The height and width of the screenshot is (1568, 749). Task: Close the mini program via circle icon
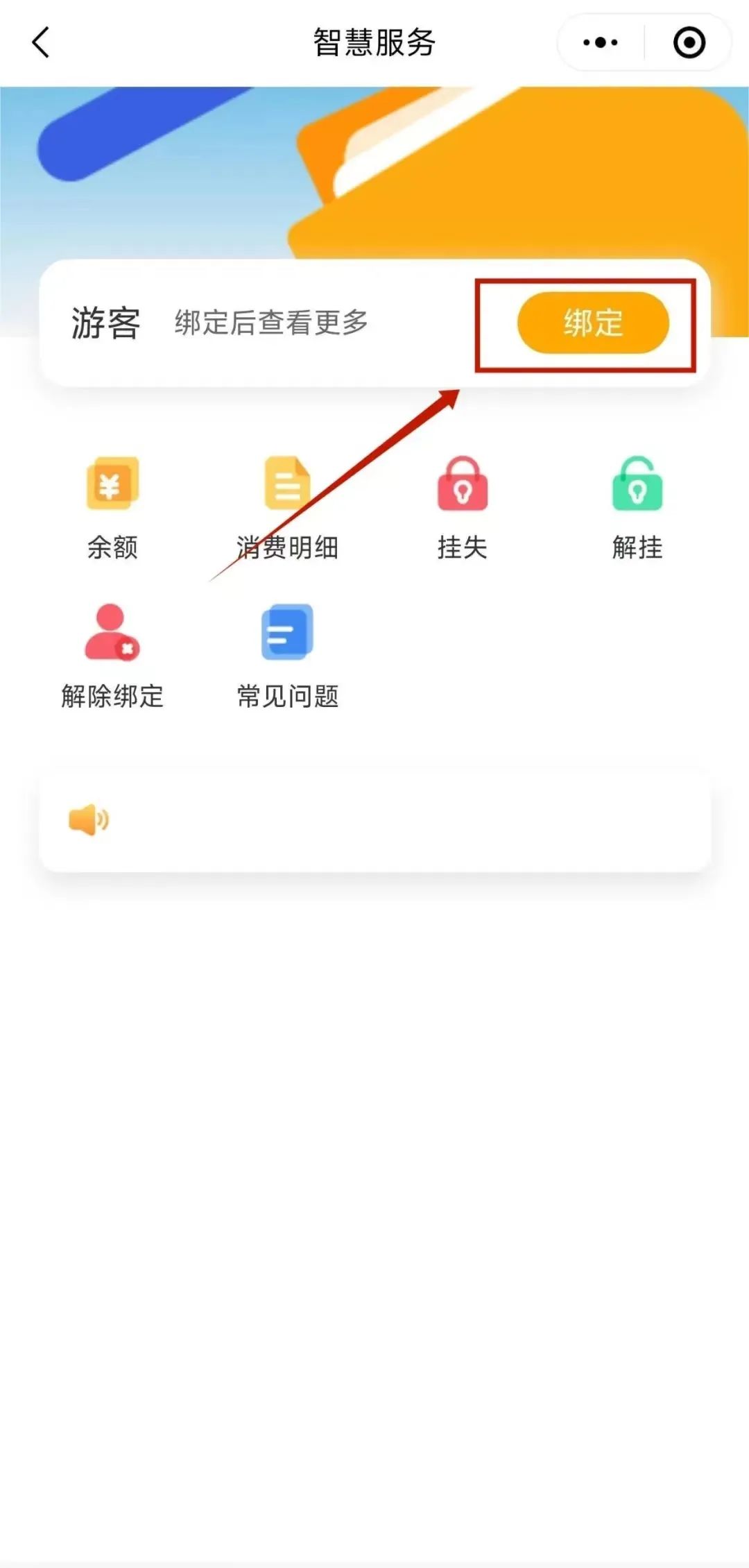click(689, 43)
